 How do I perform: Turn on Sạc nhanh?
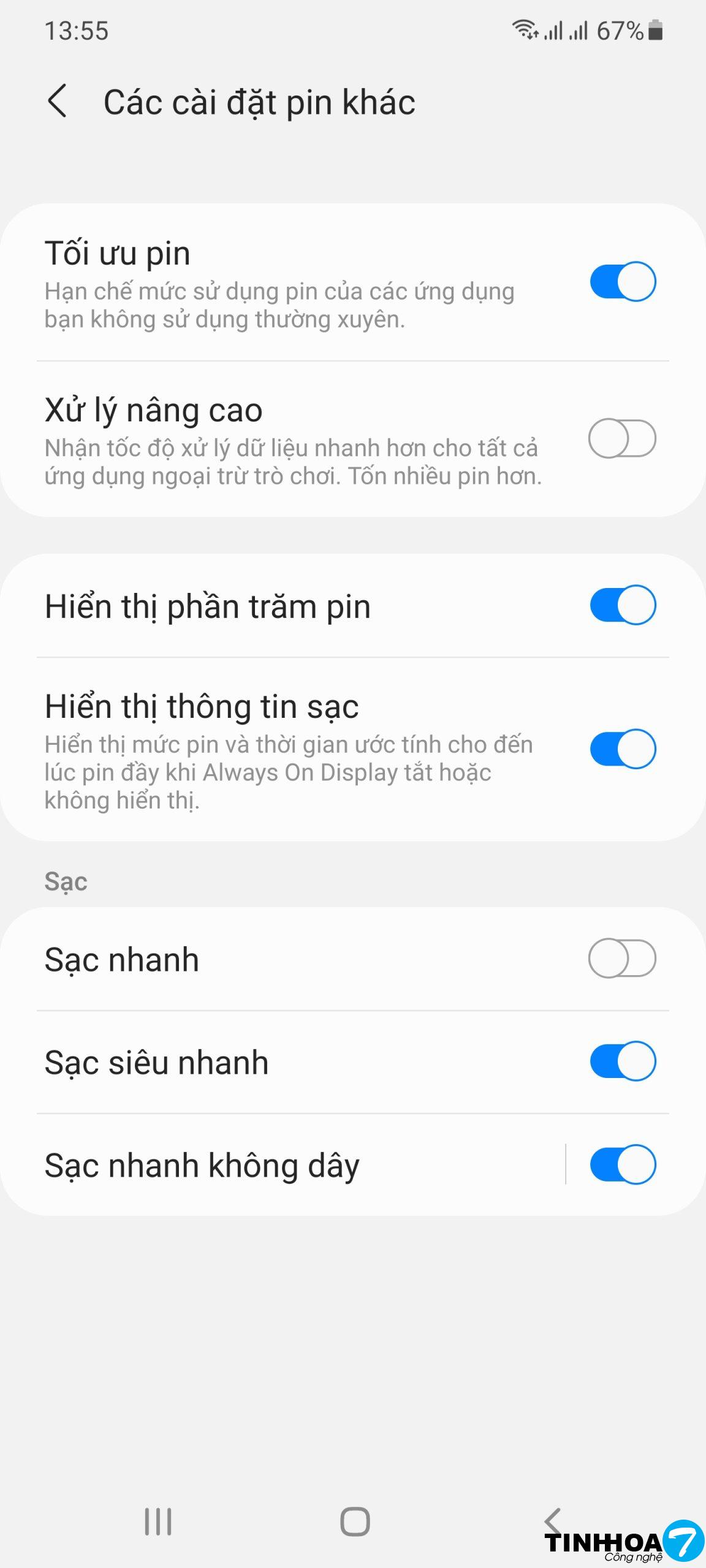623,959
